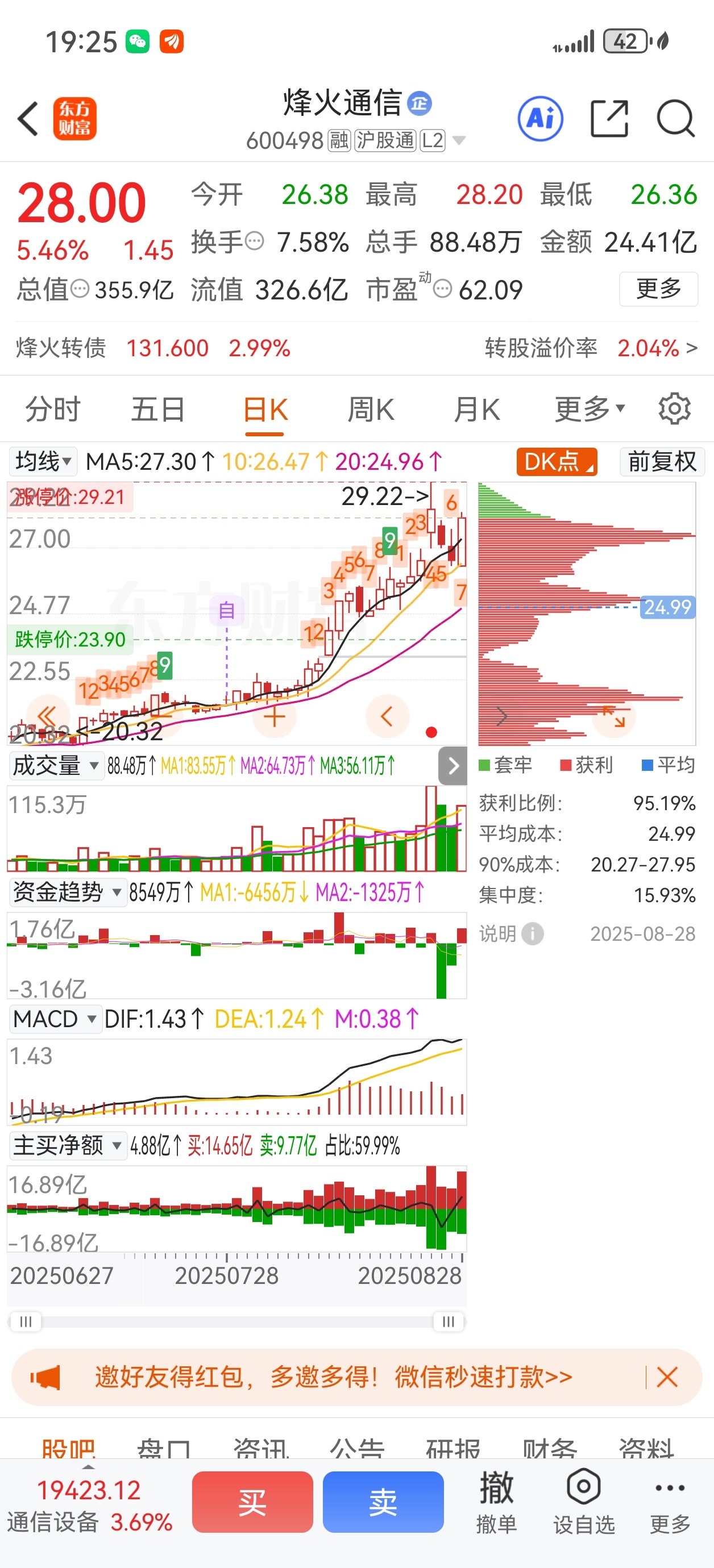Switch to 五日 chart tab
Screen dimensions: 714x1568
(159, 409)
